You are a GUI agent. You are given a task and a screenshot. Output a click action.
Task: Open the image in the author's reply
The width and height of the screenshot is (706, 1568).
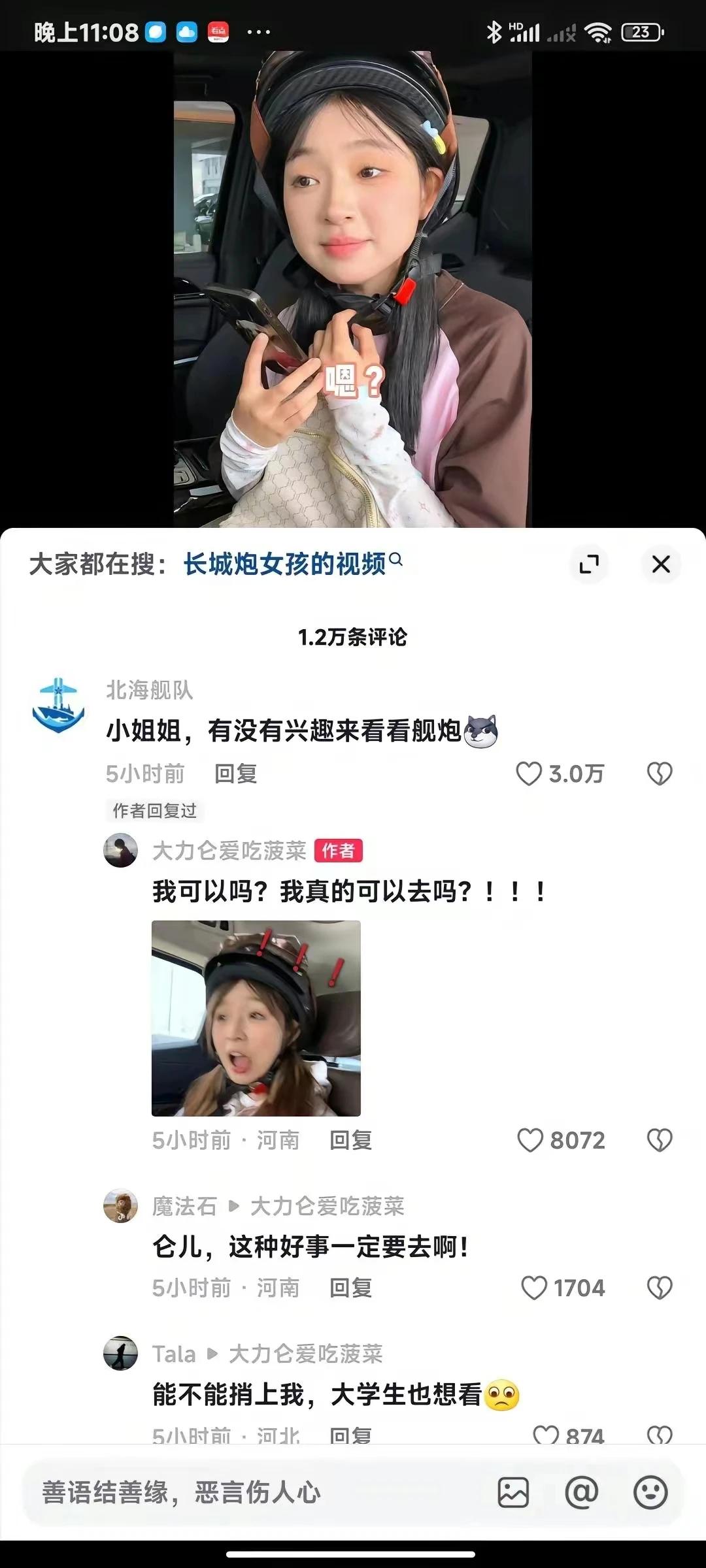coord(256,1018)
